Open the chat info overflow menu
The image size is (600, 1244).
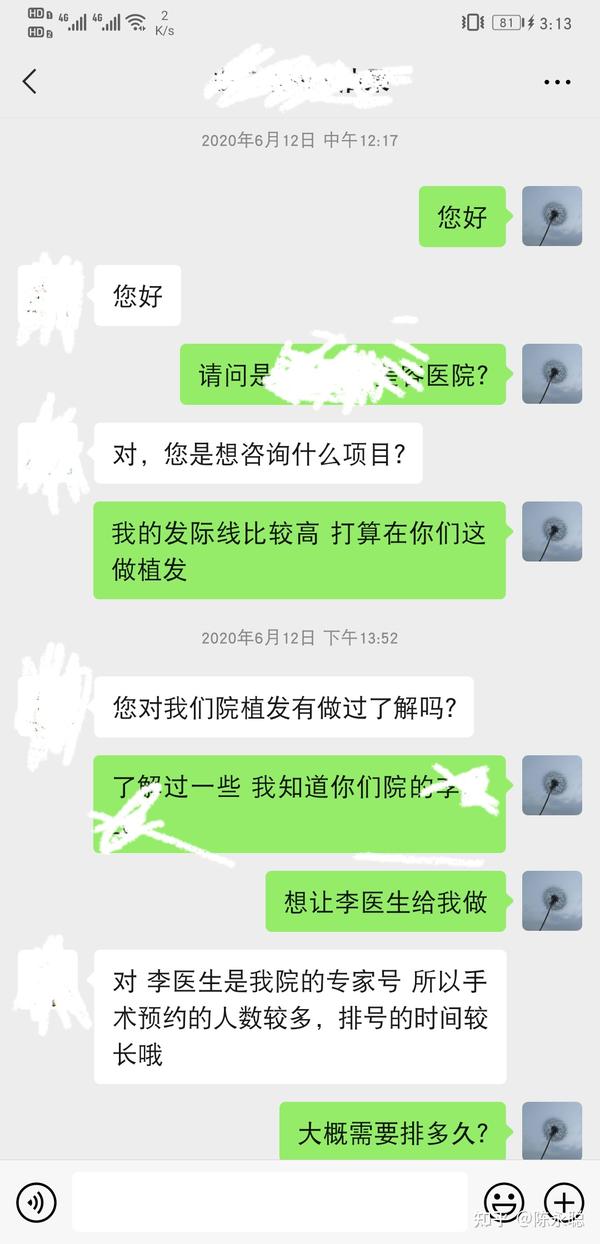tap(557, 82)
